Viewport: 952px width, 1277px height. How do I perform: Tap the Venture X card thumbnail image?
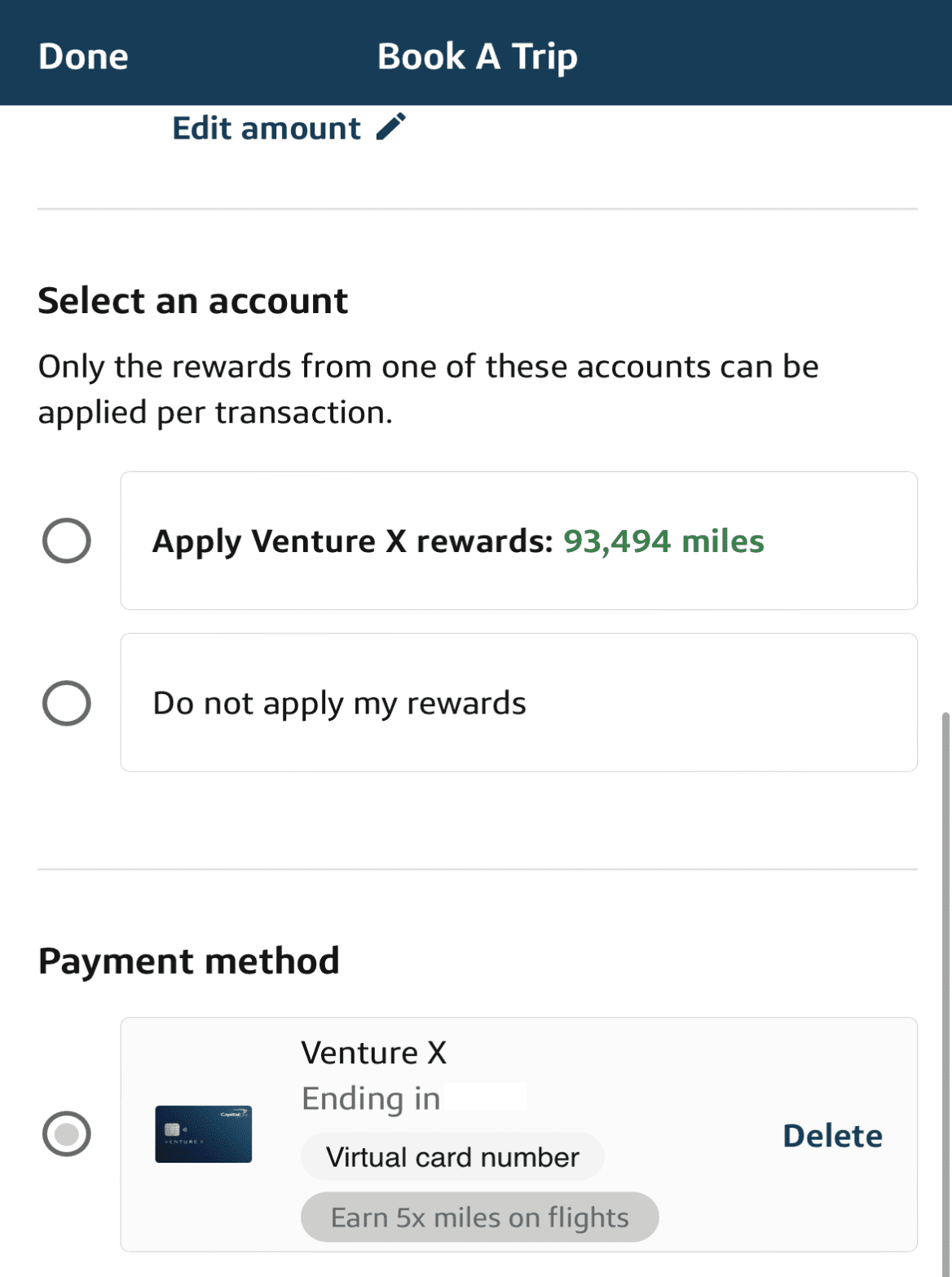202,1133
